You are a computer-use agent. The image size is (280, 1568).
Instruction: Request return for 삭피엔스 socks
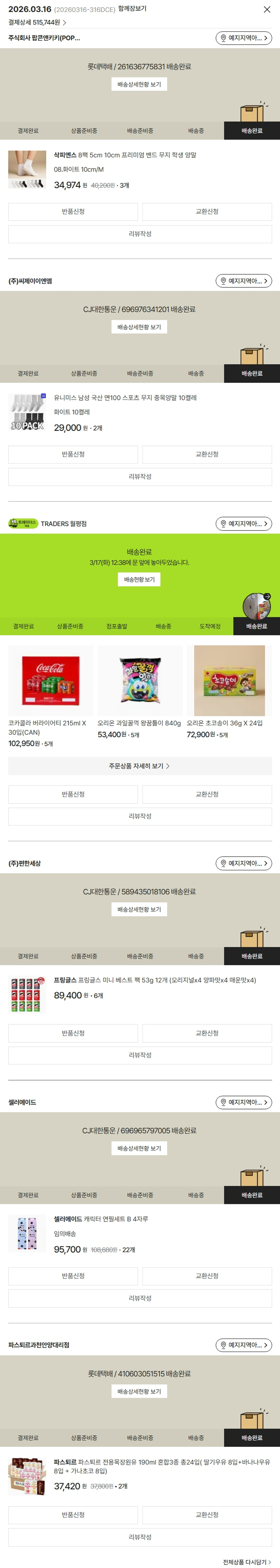point(73,212)
